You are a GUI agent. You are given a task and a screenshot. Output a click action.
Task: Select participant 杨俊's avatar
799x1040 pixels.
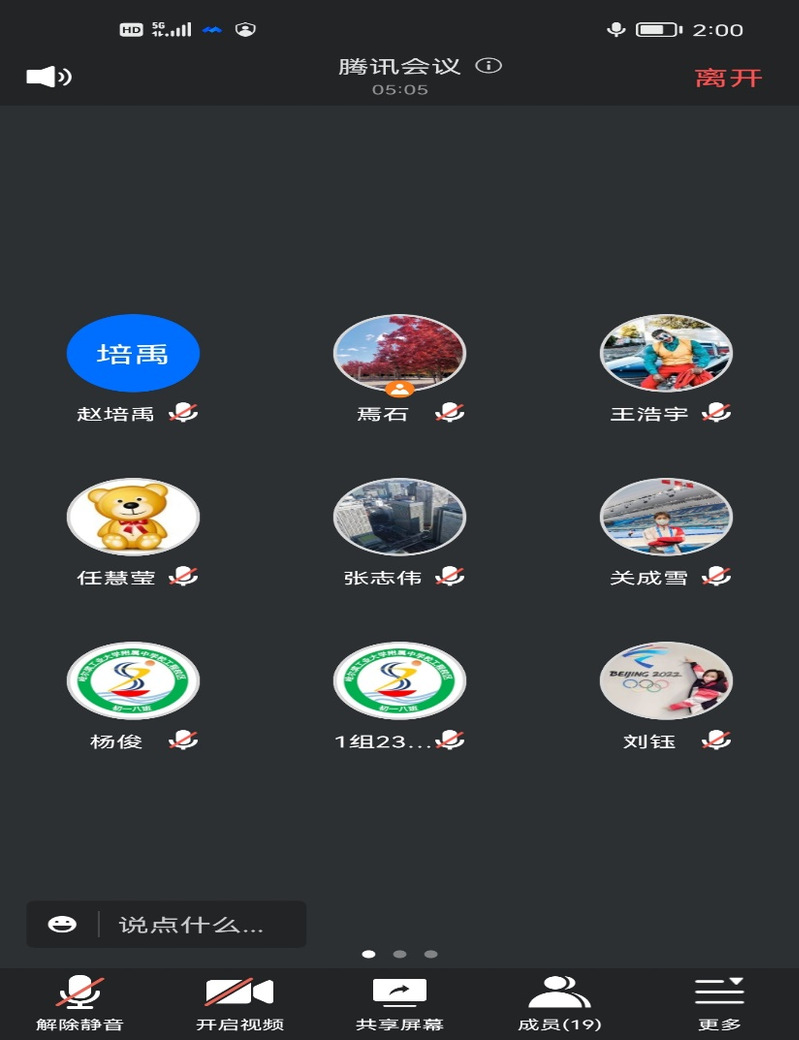point(133,681)
